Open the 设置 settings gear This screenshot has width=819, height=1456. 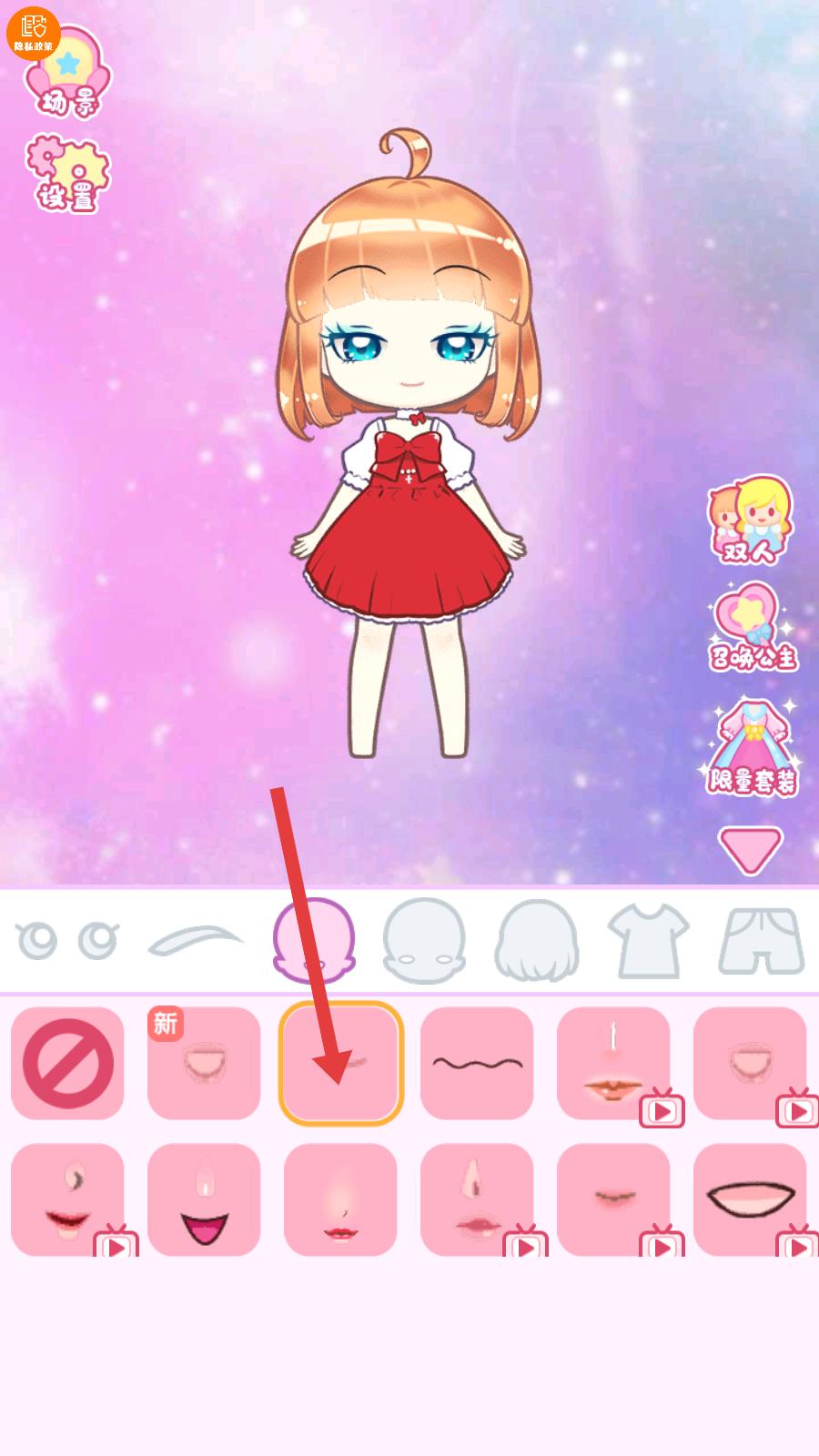tap(67, 175)
